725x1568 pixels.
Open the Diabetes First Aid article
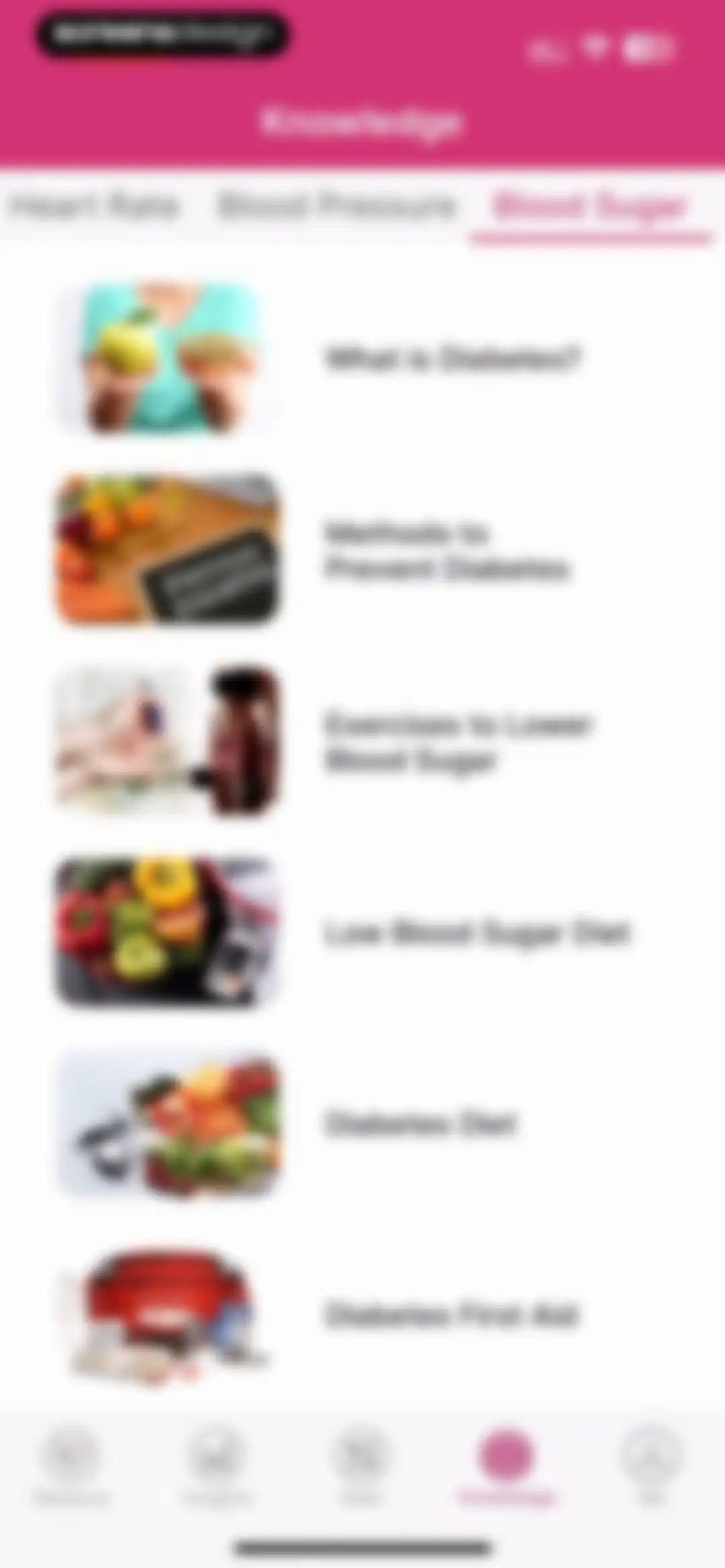(362, 1315)
